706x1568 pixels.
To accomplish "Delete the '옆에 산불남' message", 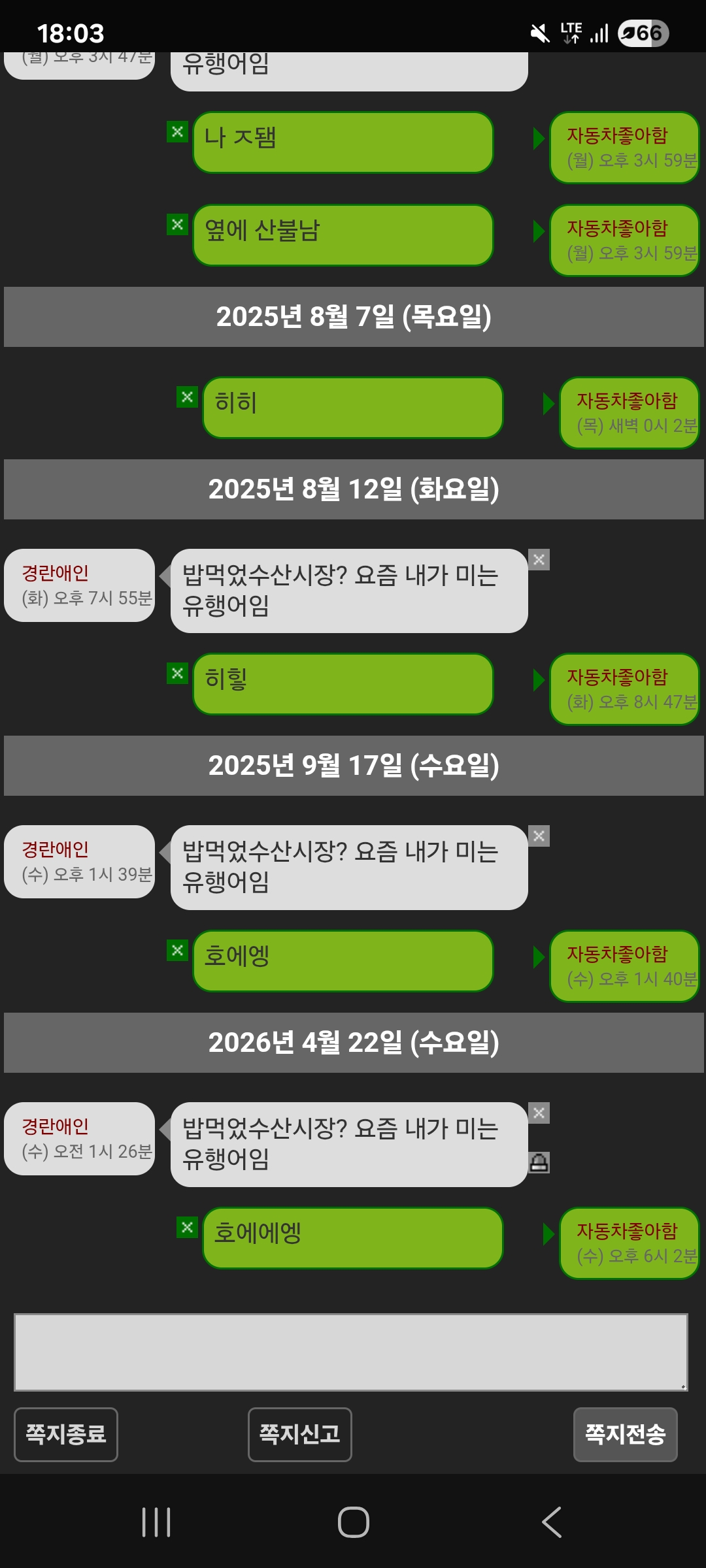I will click(x=177, y=225).
